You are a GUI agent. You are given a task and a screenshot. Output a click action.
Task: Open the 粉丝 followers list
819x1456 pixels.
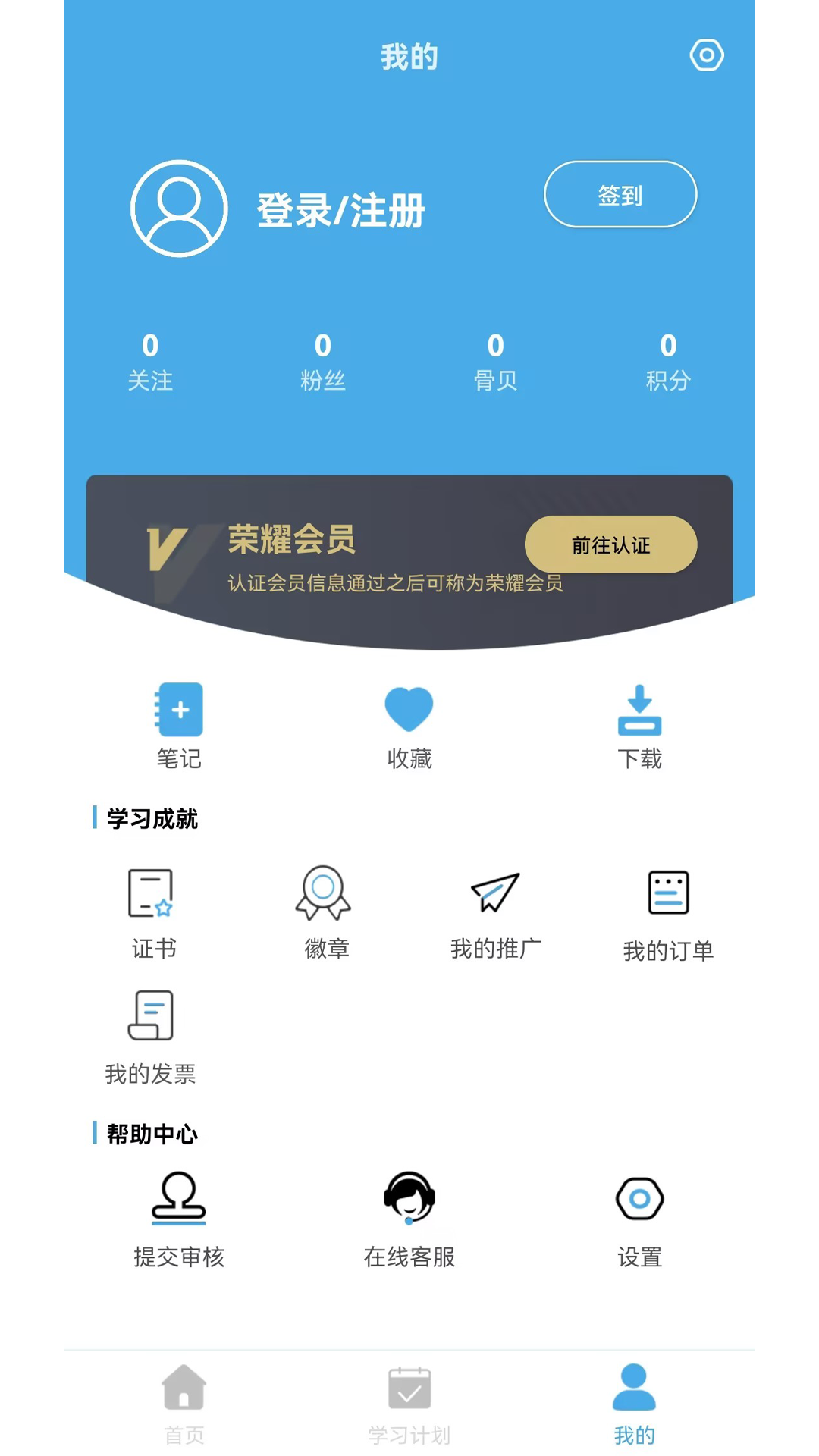coord(323,362)
